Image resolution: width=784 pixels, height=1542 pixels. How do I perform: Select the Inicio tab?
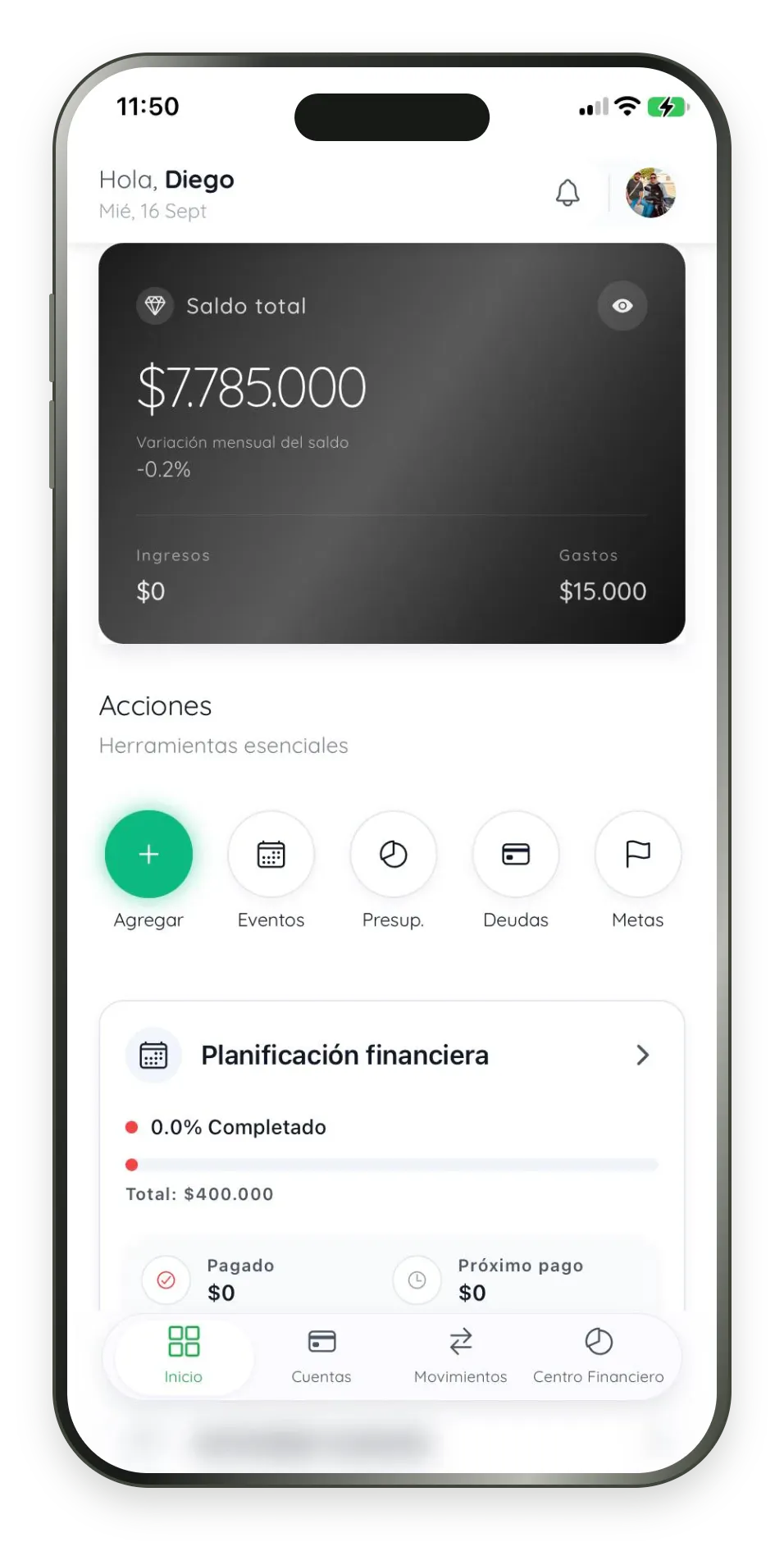click(184, 1355)
